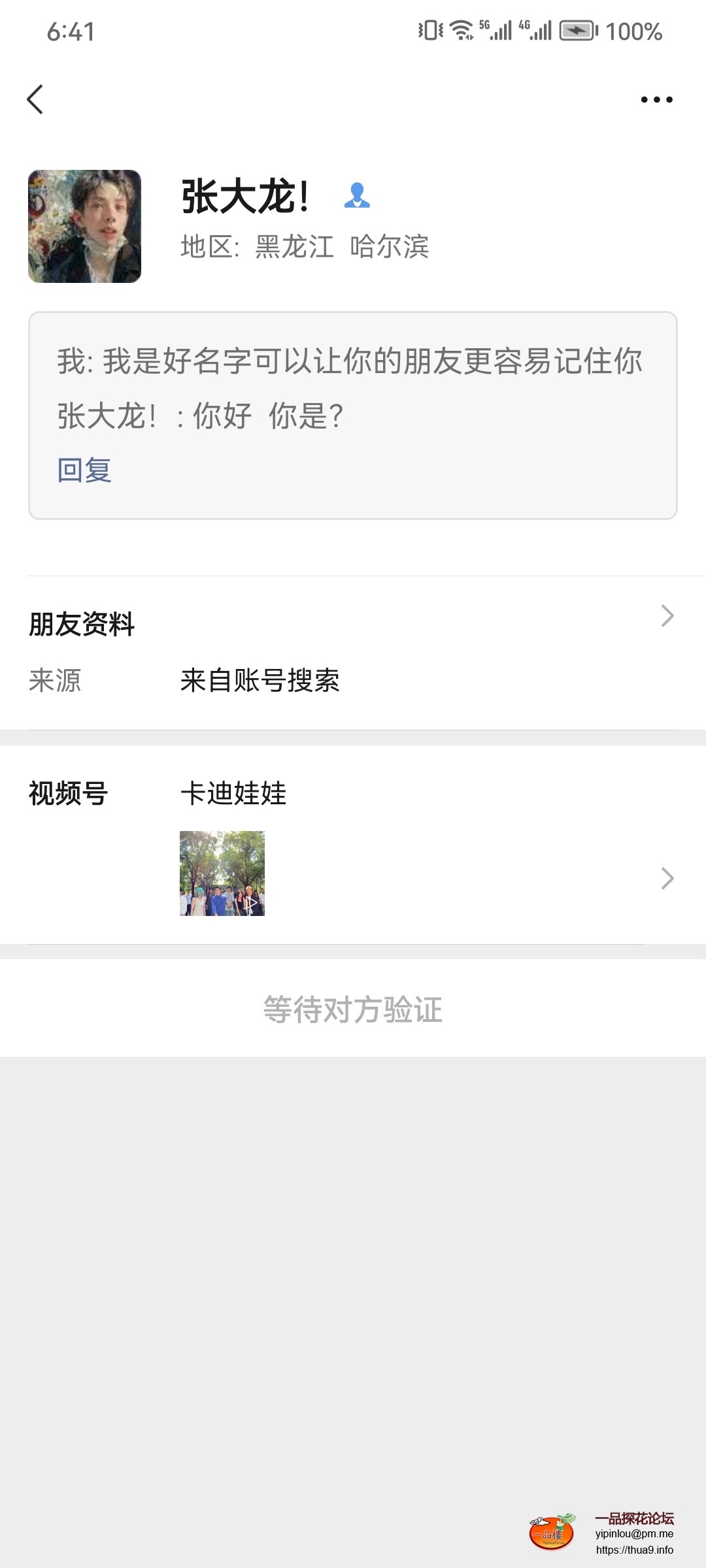Open the more options menu
Screen dimensions: 706x1568
tap(656, 99)
